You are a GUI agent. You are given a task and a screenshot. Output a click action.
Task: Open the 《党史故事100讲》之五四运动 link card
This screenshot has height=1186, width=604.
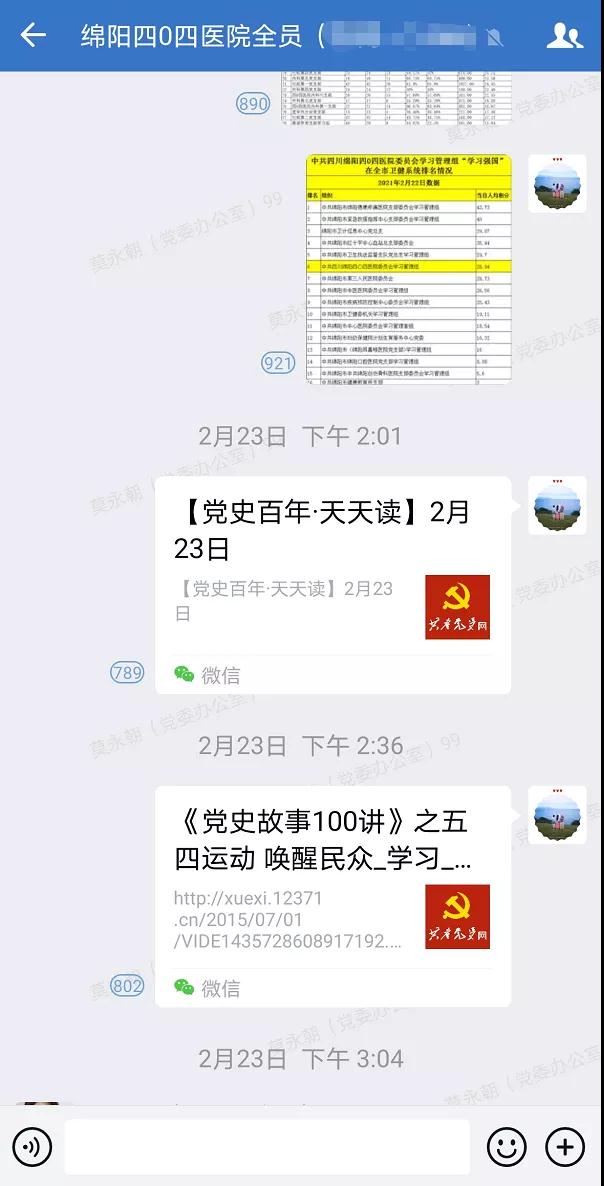coord(332,896)
